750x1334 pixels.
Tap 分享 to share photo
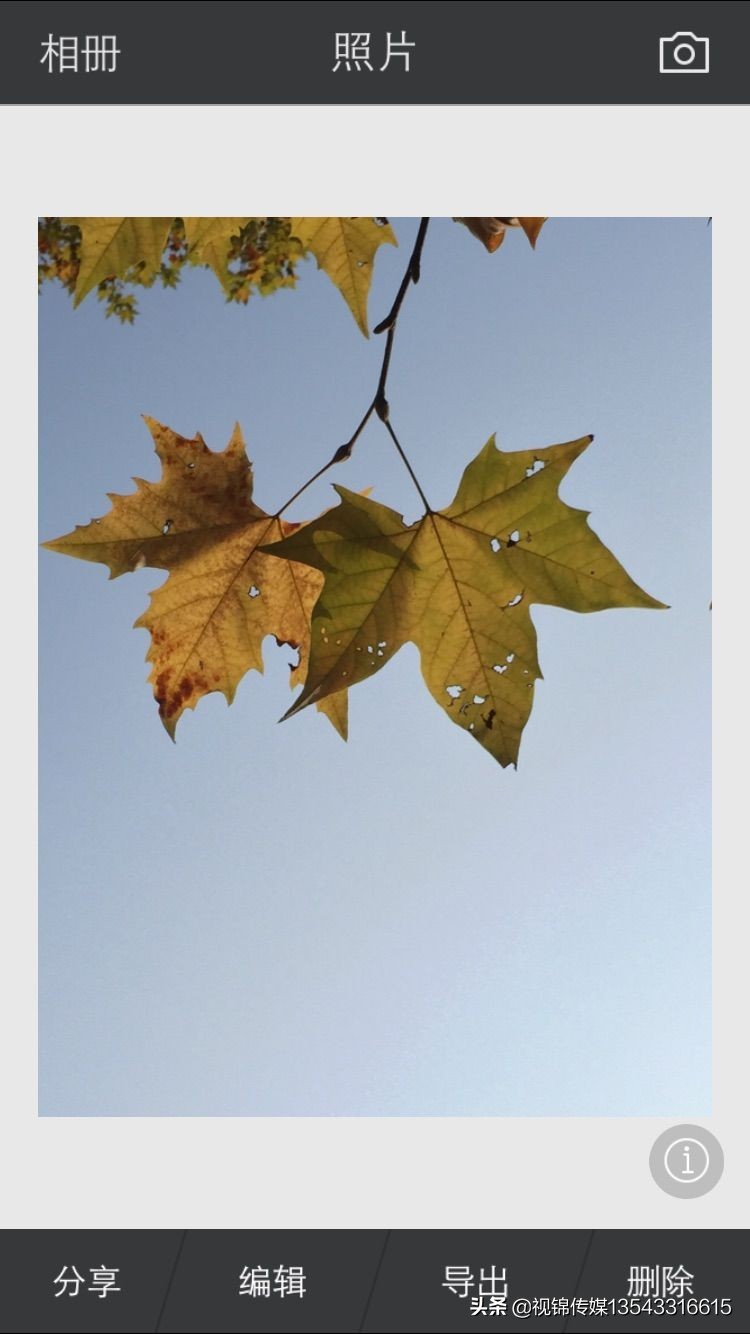pos(86,1281)
